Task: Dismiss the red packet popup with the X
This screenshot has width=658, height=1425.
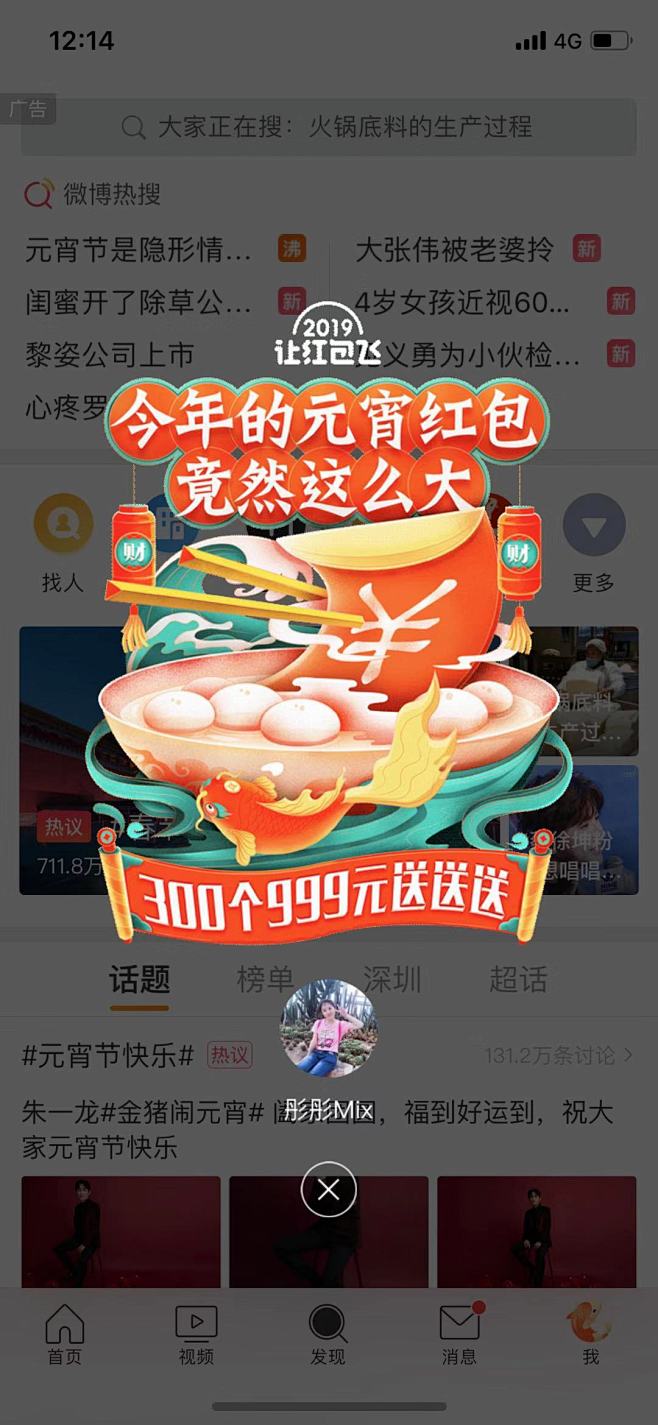Action: pyautogui.click(x=328, y=1189)
